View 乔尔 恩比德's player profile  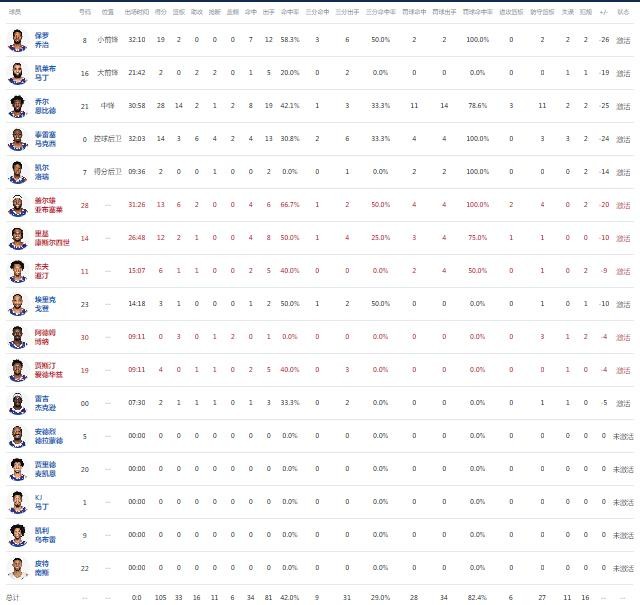pyautogui.click(x=43, y=106)
